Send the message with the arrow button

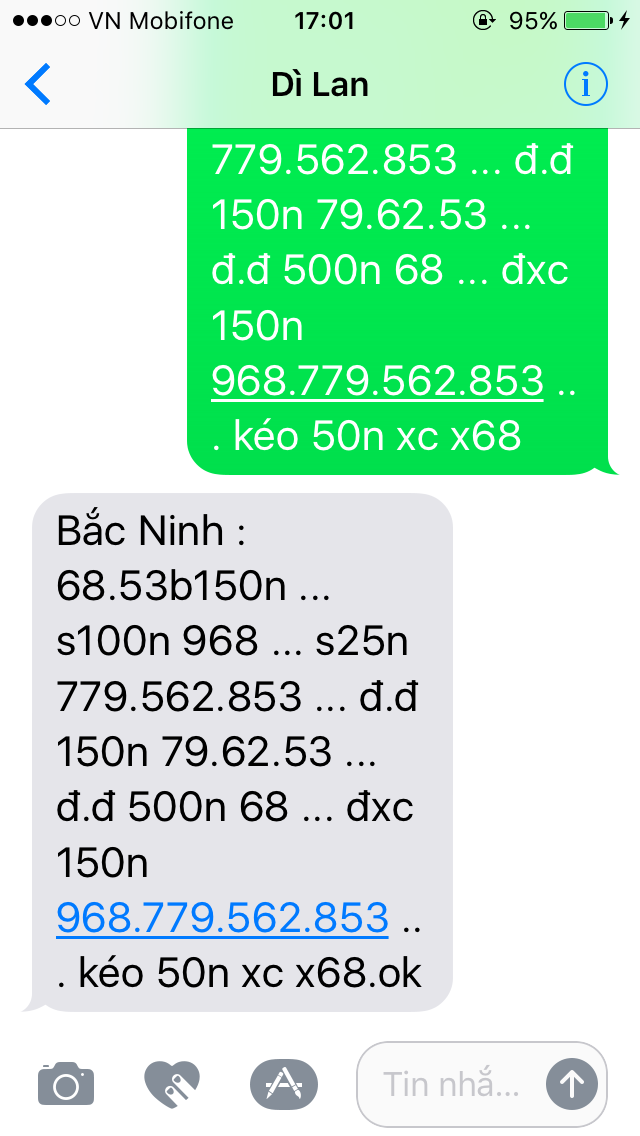tap(572, 1082)
